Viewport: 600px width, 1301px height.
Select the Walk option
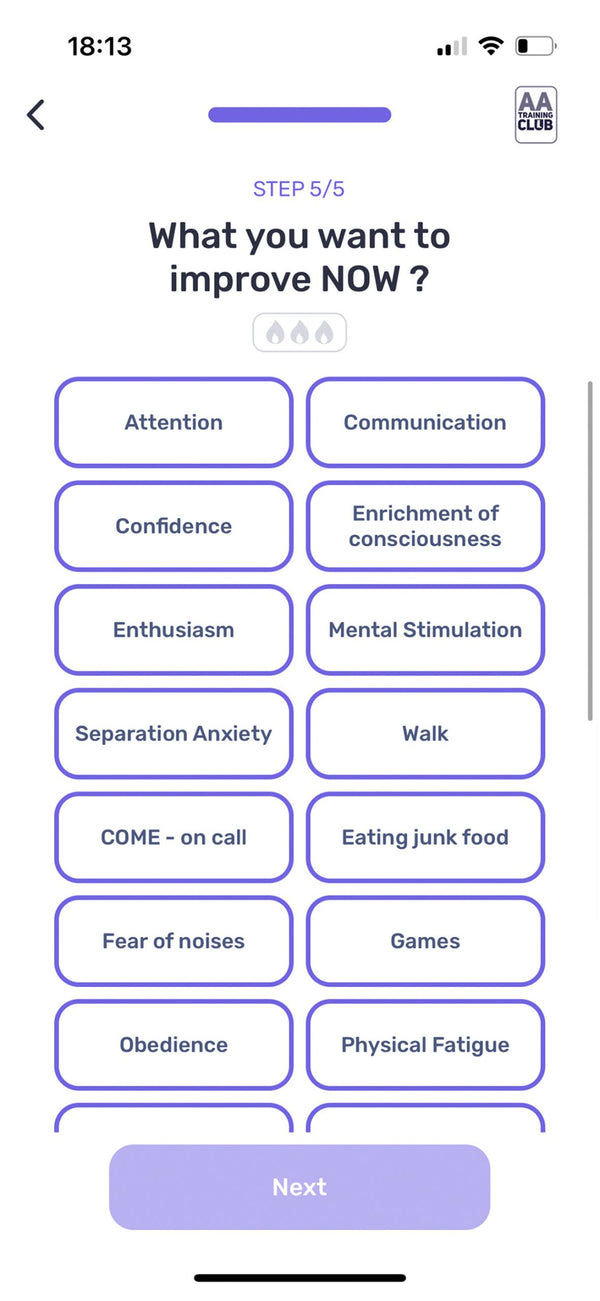[x=425, y=734]
